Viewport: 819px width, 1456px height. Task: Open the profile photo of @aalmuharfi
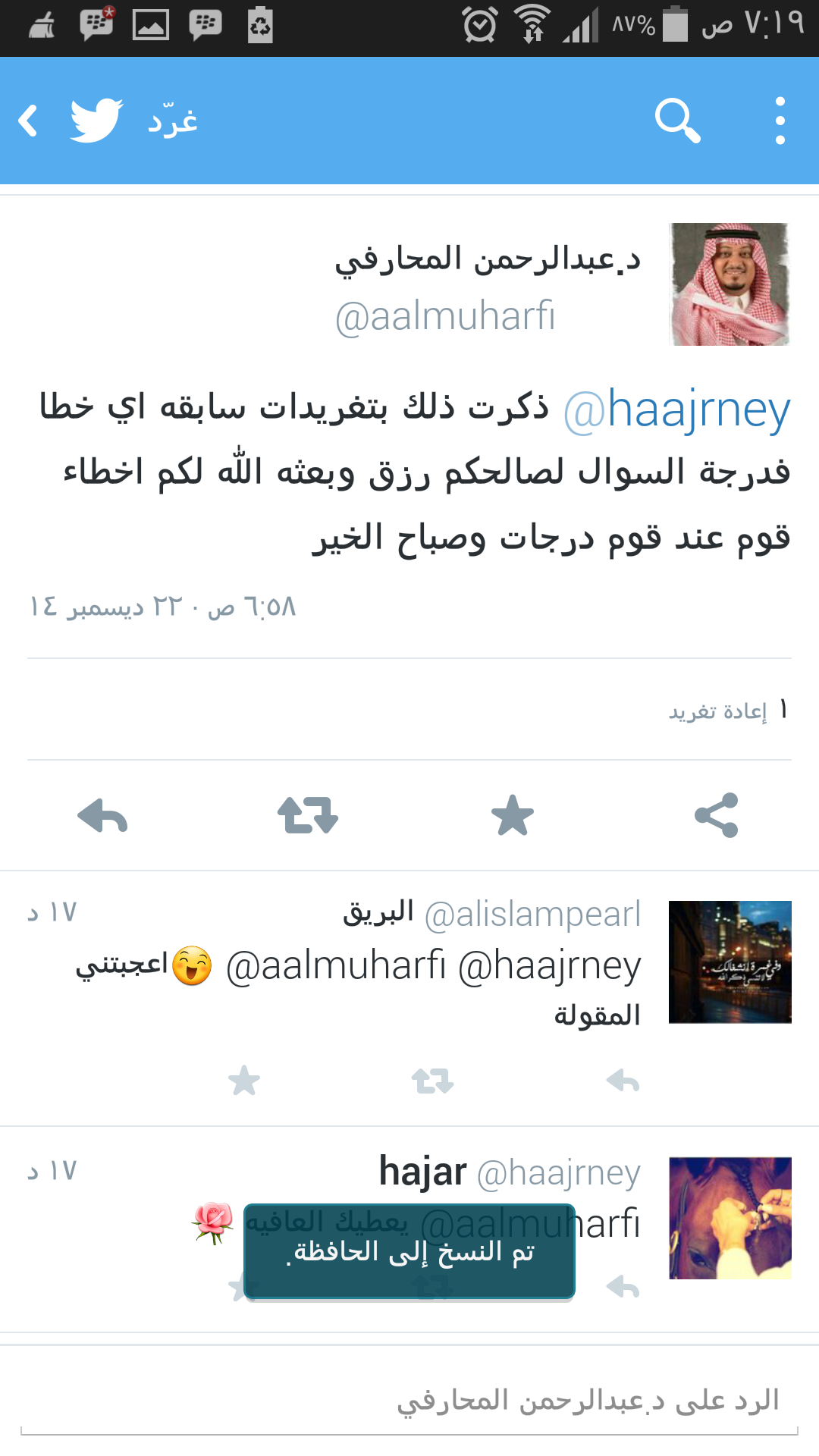pyautogui.click(x=730, y=284)
